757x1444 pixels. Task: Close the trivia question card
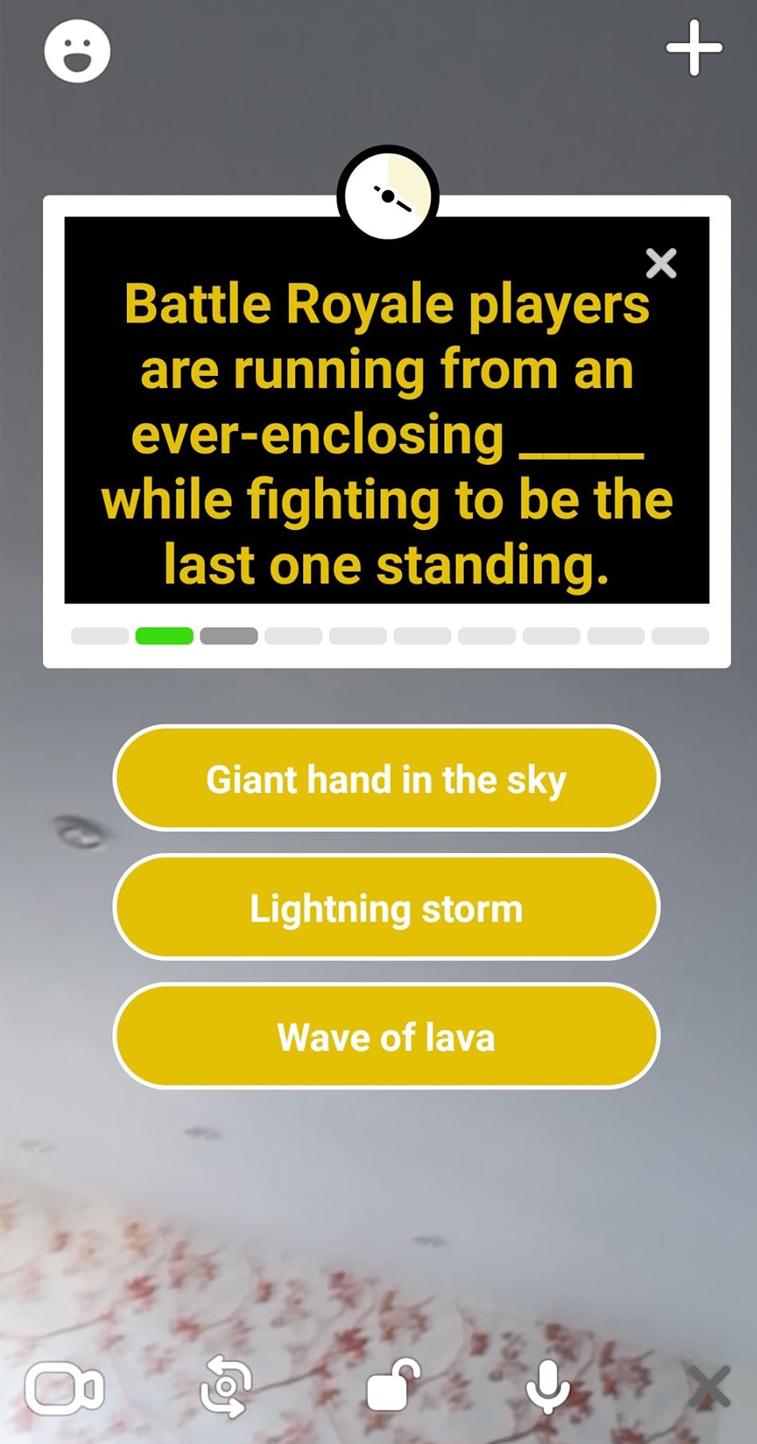pos(661,263)
